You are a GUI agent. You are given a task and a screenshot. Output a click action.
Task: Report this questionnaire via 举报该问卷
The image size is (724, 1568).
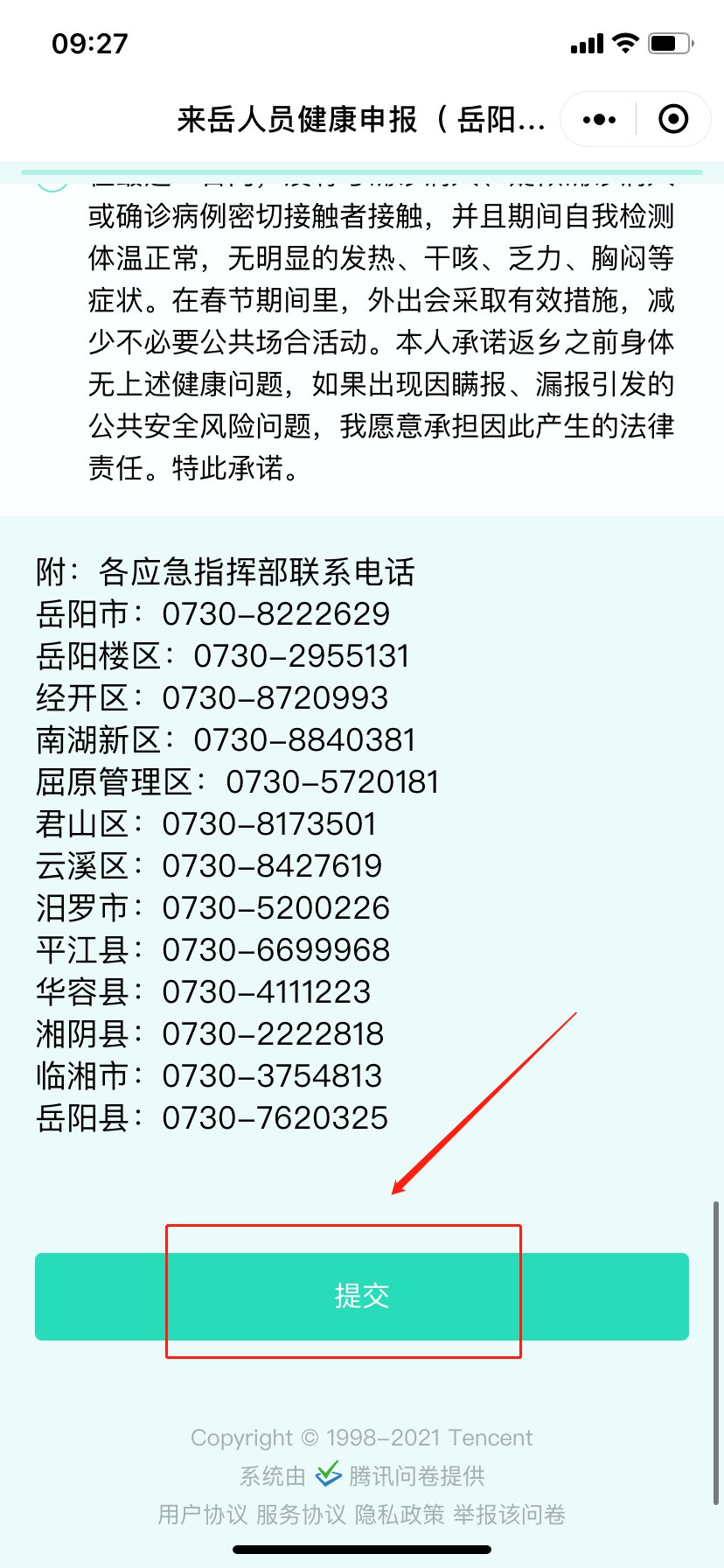(509, 1515)
